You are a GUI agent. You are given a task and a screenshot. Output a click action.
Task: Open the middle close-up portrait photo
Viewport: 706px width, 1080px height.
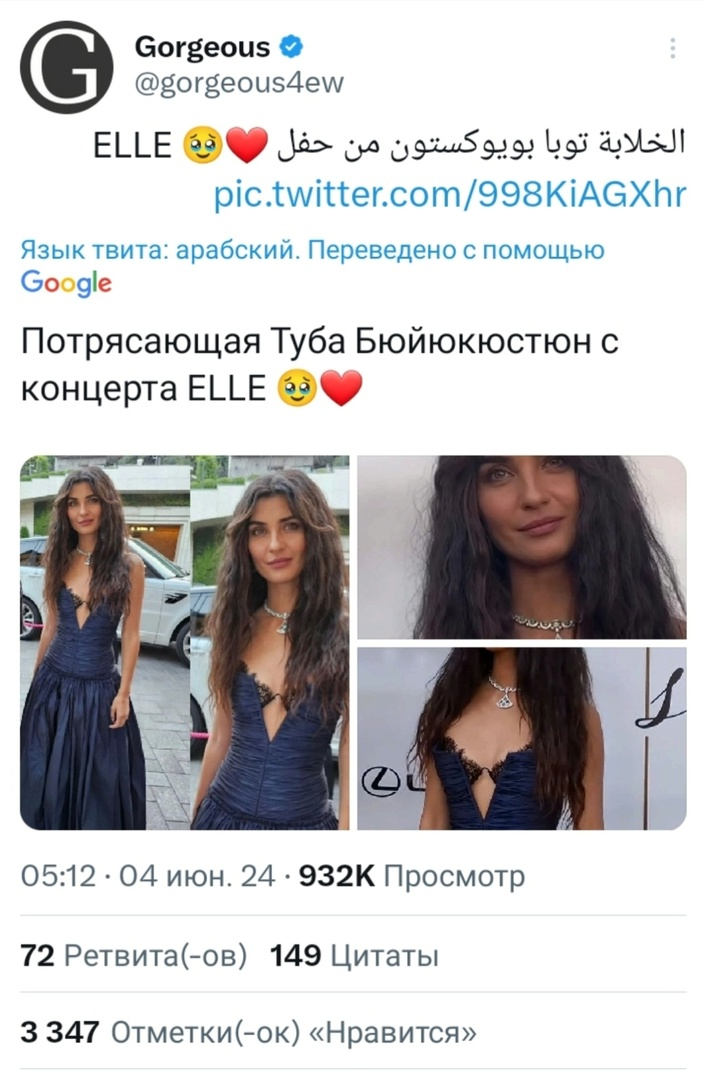click(x=270, y=642)
